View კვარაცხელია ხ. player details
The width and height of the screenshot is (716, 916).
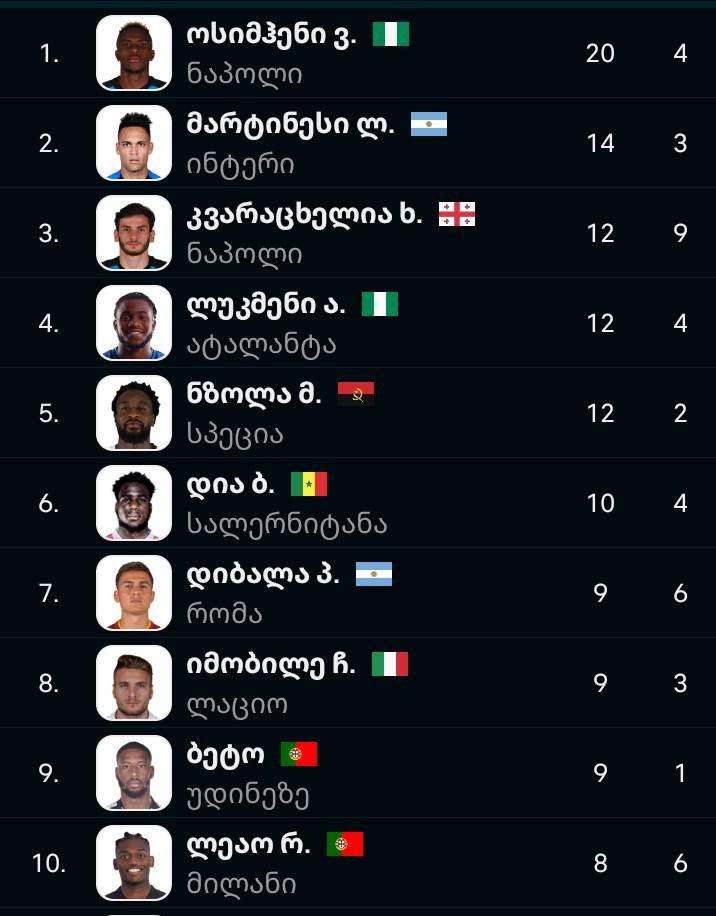tap(303, 233)
